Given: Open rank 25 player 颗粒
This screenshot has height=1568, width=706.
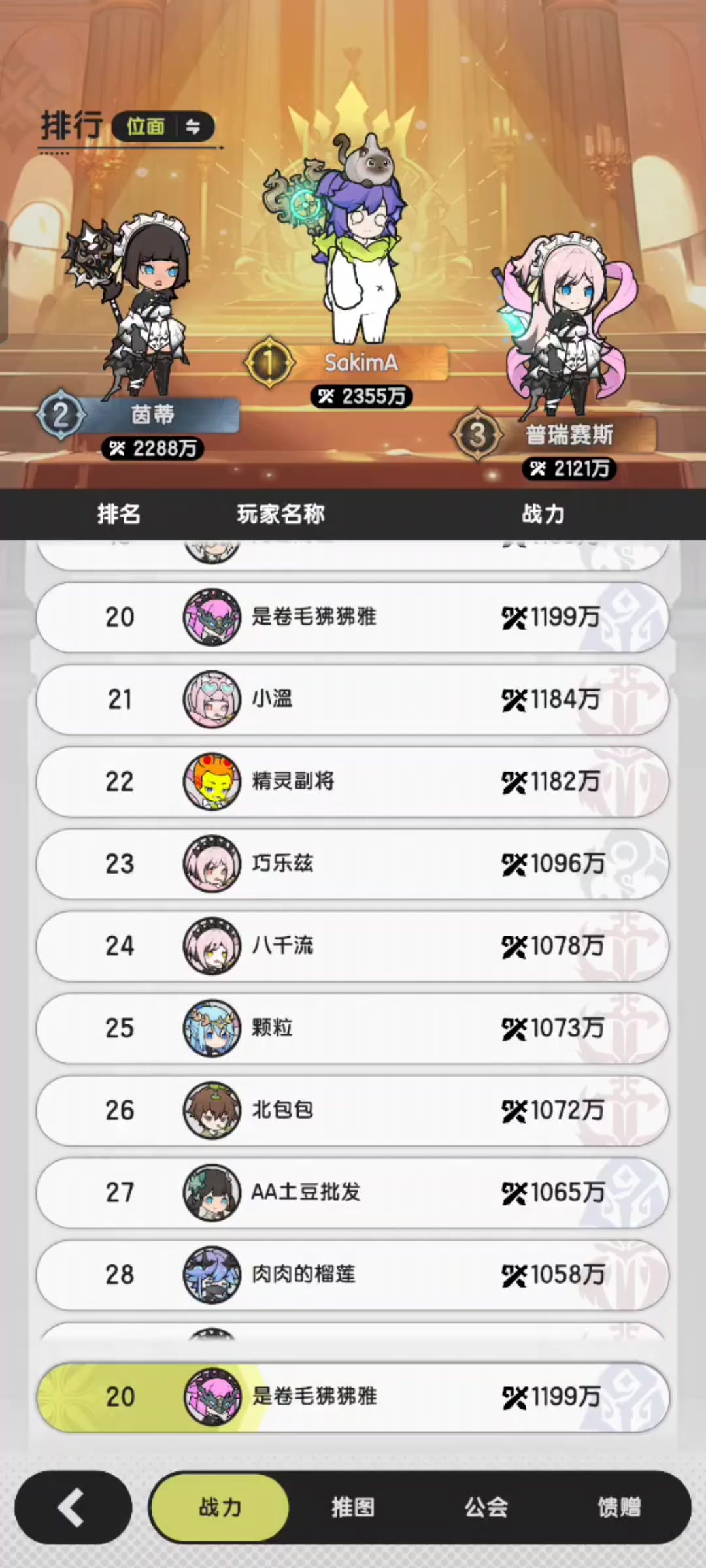Looking at the screenshot, I should pos(353,1028).
